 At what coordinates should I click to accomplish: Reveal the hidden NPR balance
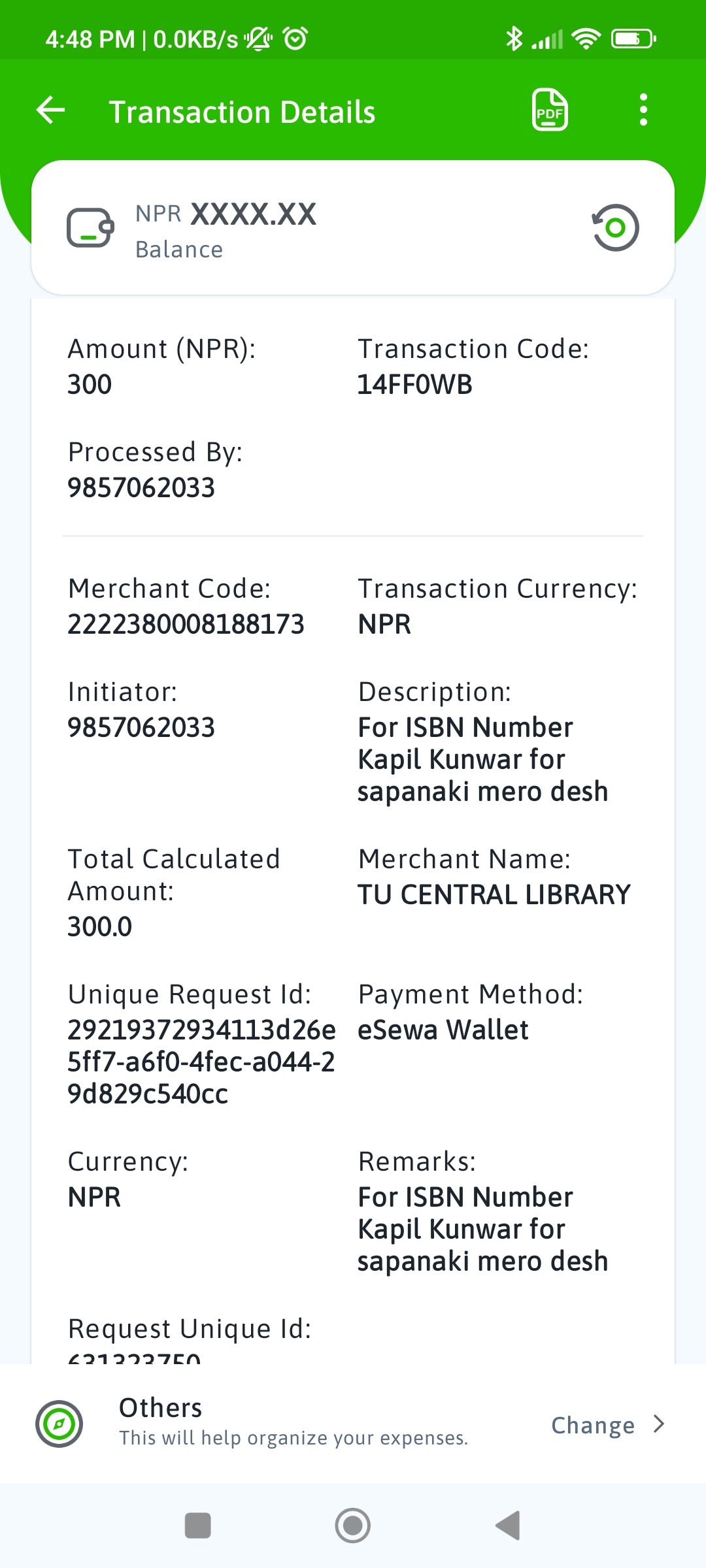click(615, 227)
